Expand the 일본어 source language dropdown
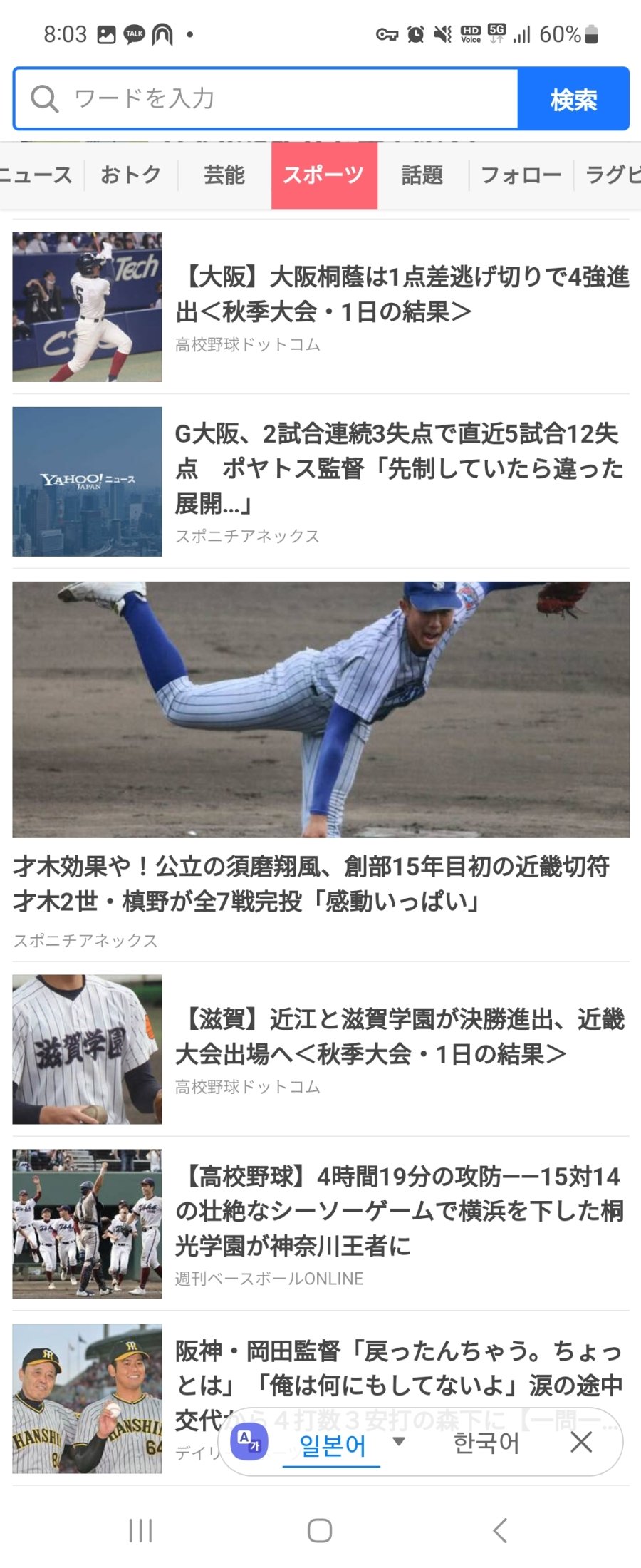The width and height of the screenshot is (641, 1568). click(x=399, y=1441)
